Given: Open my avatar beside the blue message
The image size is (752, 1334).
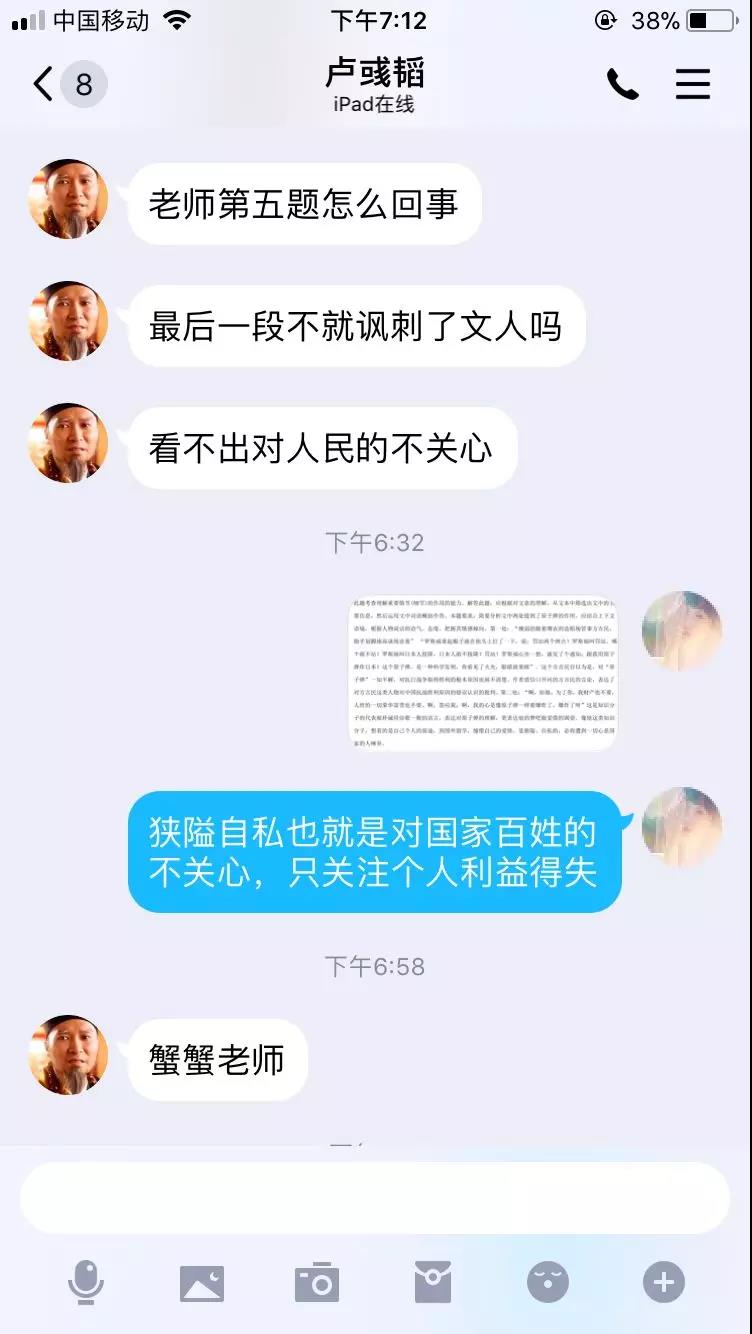Looking at the screenshot, I should coord(682,826).
